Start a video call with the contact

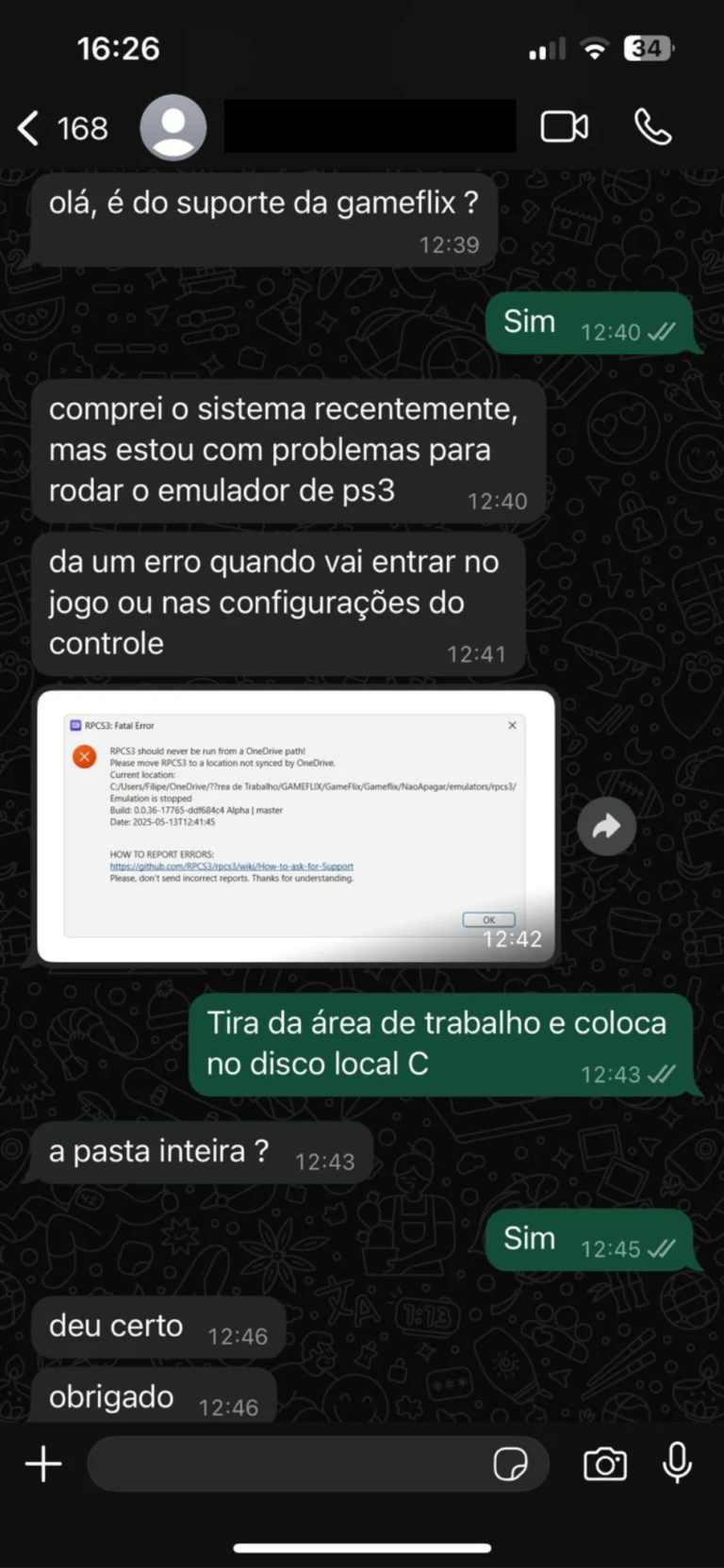pos(564,127)
